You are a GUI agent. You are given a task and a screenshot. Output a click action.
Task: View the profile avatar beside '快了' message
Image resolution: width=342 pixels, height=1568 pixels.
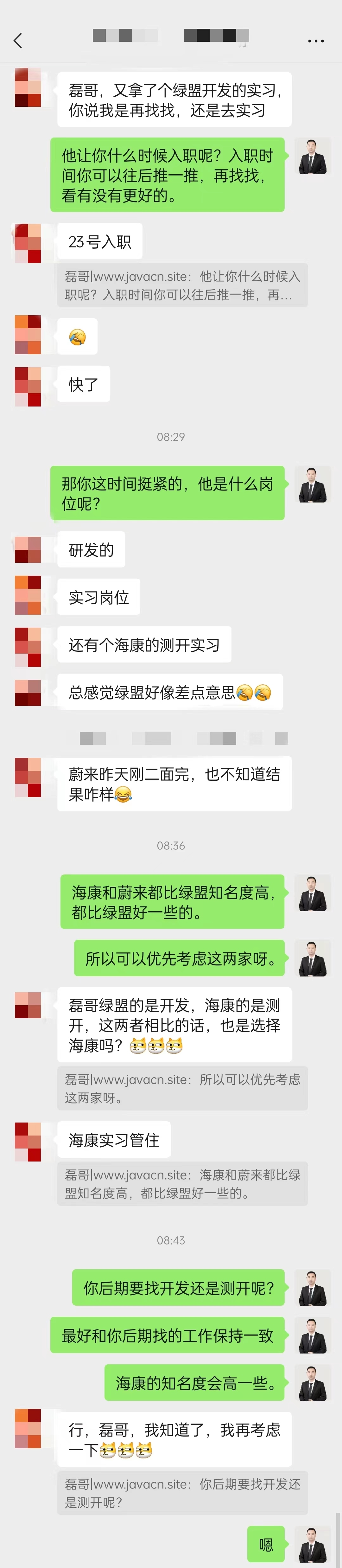[28, 387]
